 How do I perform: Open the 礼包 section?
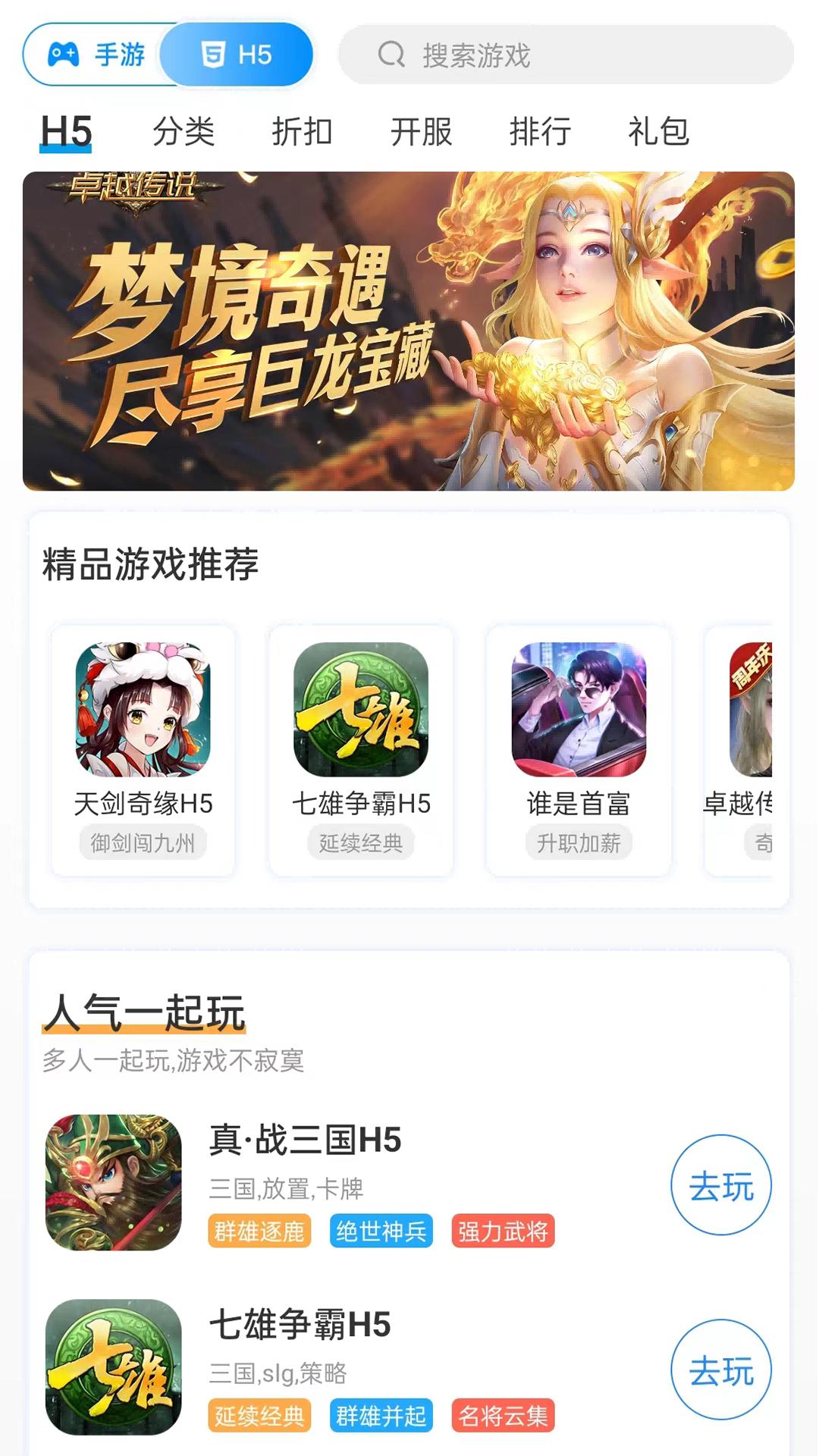tap(658, 131)
